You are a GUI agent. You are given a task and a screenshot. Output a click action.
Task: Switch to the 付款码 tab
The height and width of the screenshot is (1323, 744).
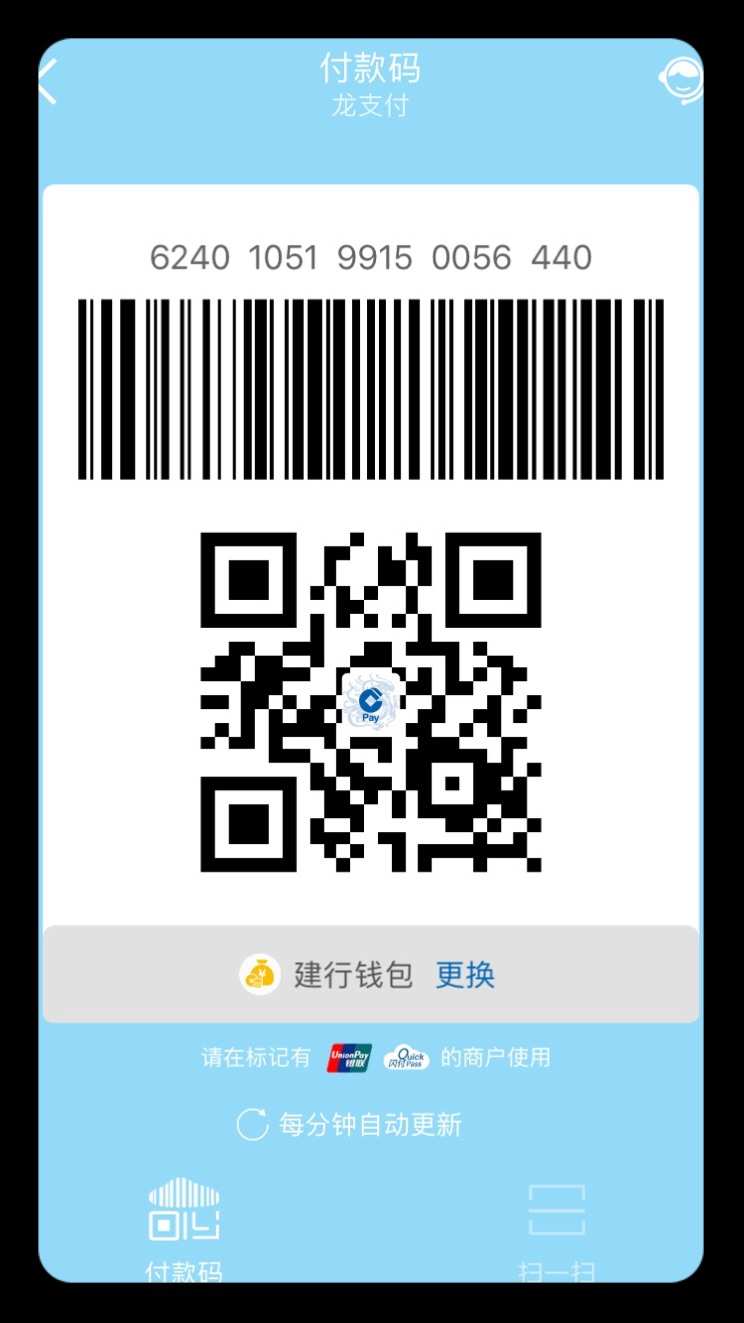click(185, 1230)
